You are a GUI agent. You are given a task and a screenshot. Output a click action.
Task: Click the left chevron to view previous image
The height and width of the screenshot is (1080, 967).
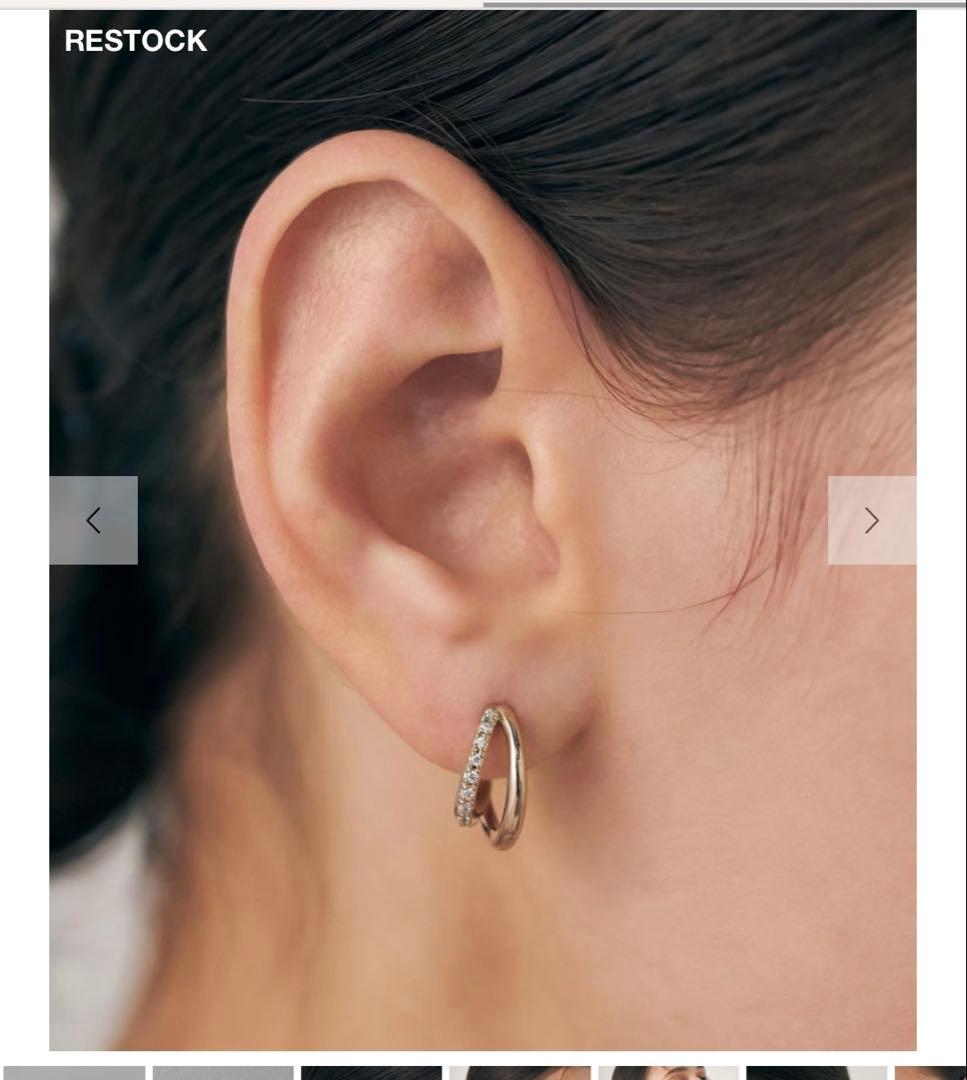pyautogui.click(x=93, y=520)
